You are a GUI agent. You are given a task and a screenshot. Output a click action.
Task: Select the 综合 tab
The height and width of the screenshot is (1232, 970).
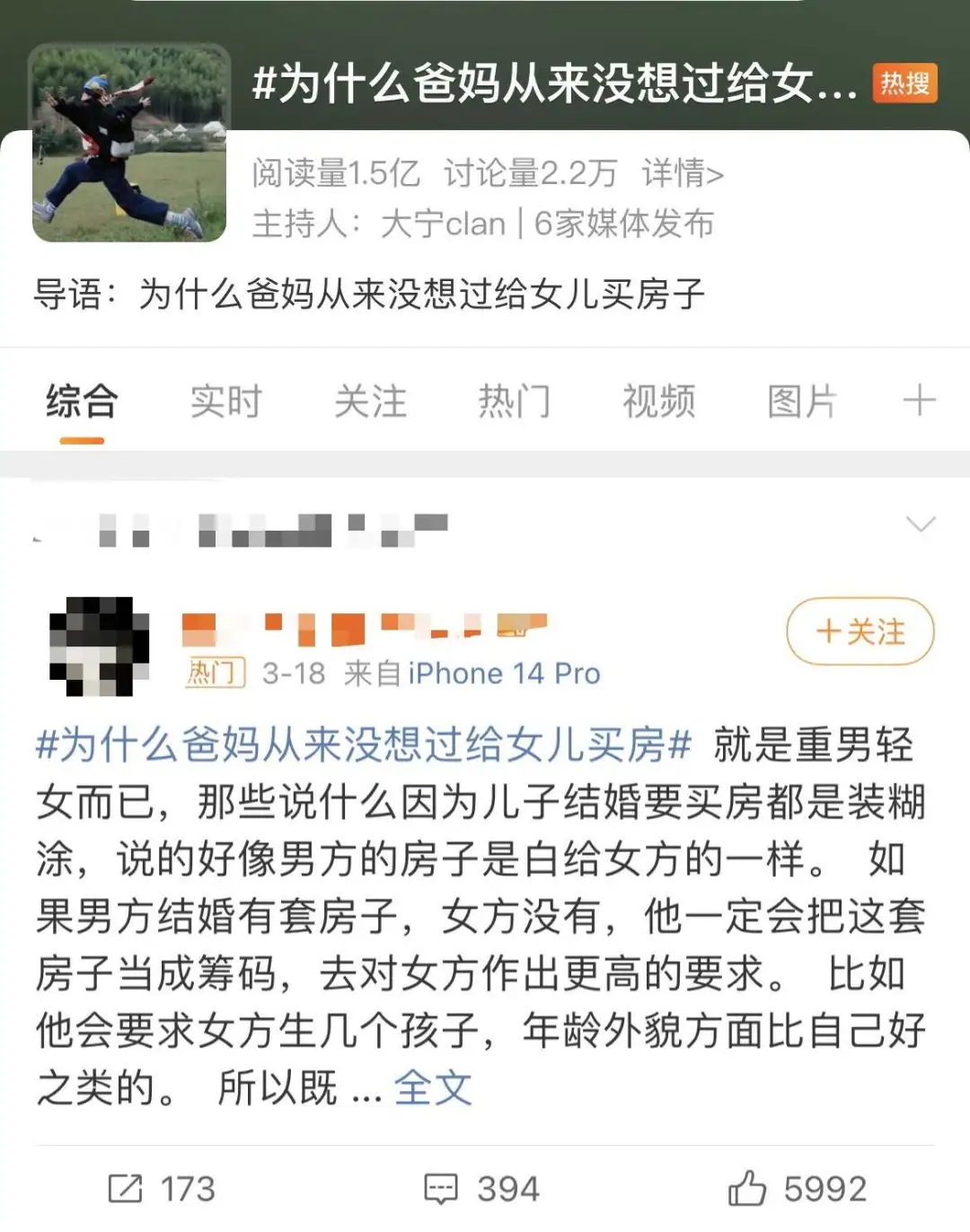click(x=82, y=401)
